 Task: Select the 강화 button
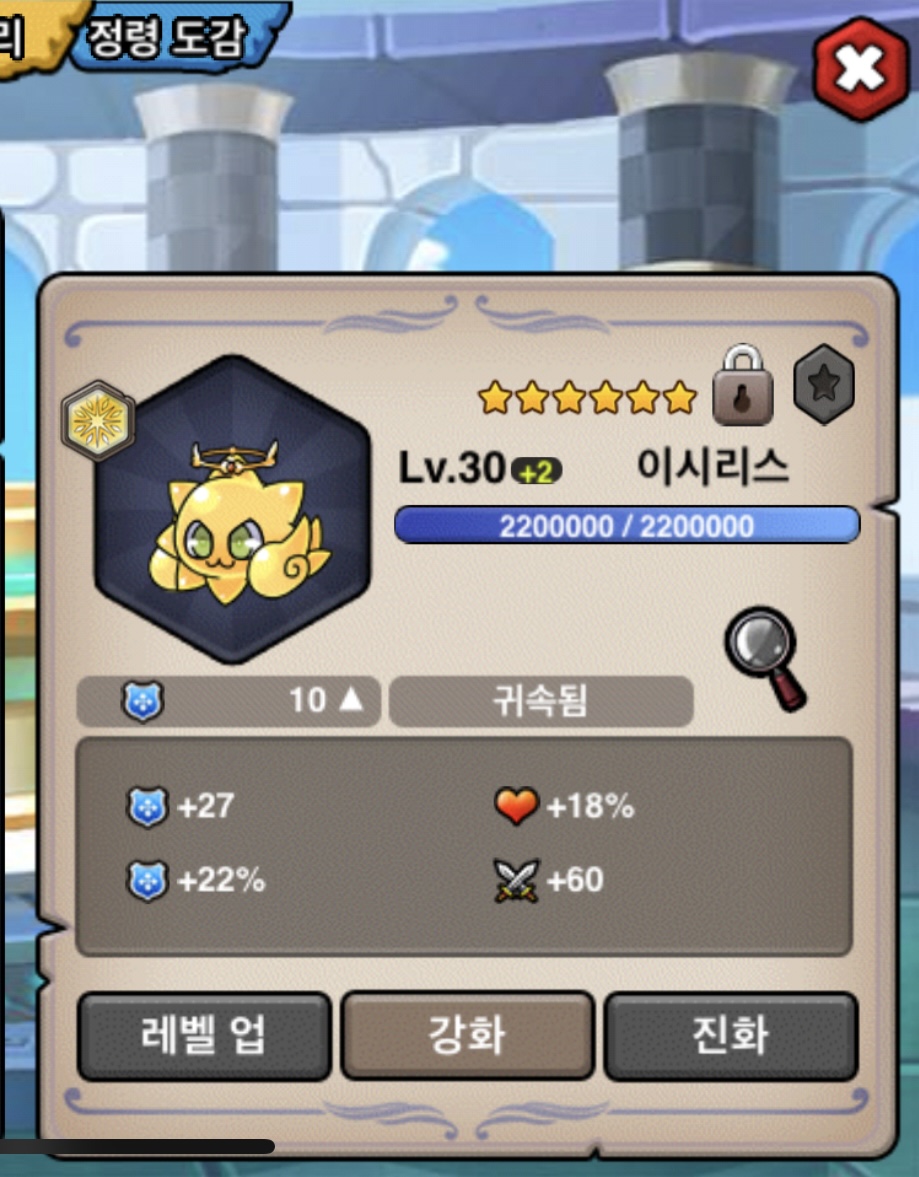(467, 1036)
